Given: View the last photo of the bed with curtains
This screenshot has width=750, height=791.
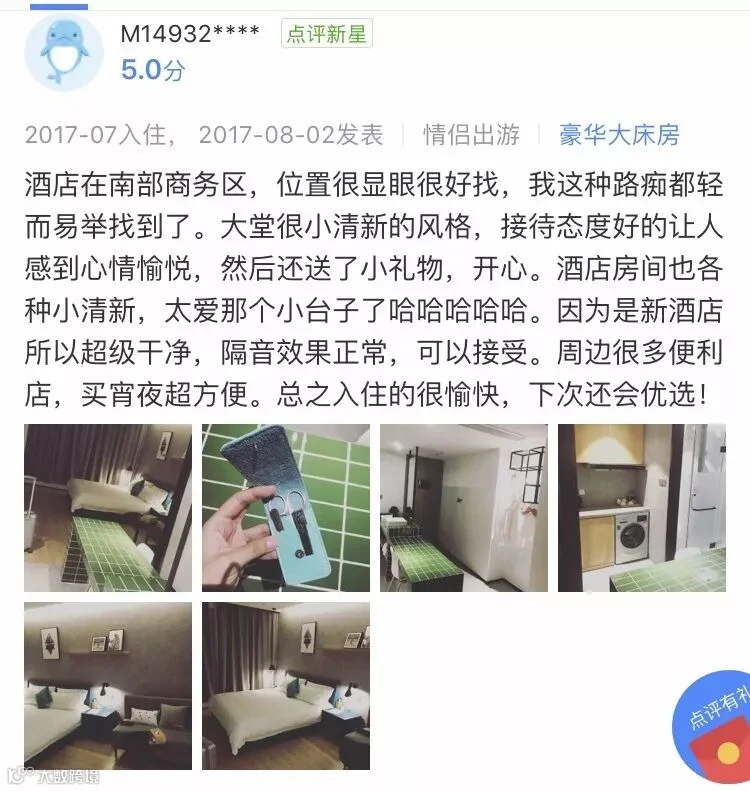Looking at the screenshot, I should (x=286, y=686).
